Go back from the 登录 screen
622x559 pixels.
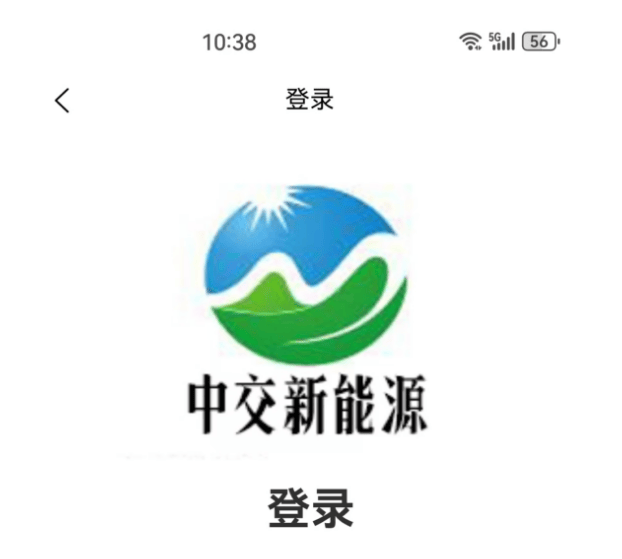click(62, 100)
